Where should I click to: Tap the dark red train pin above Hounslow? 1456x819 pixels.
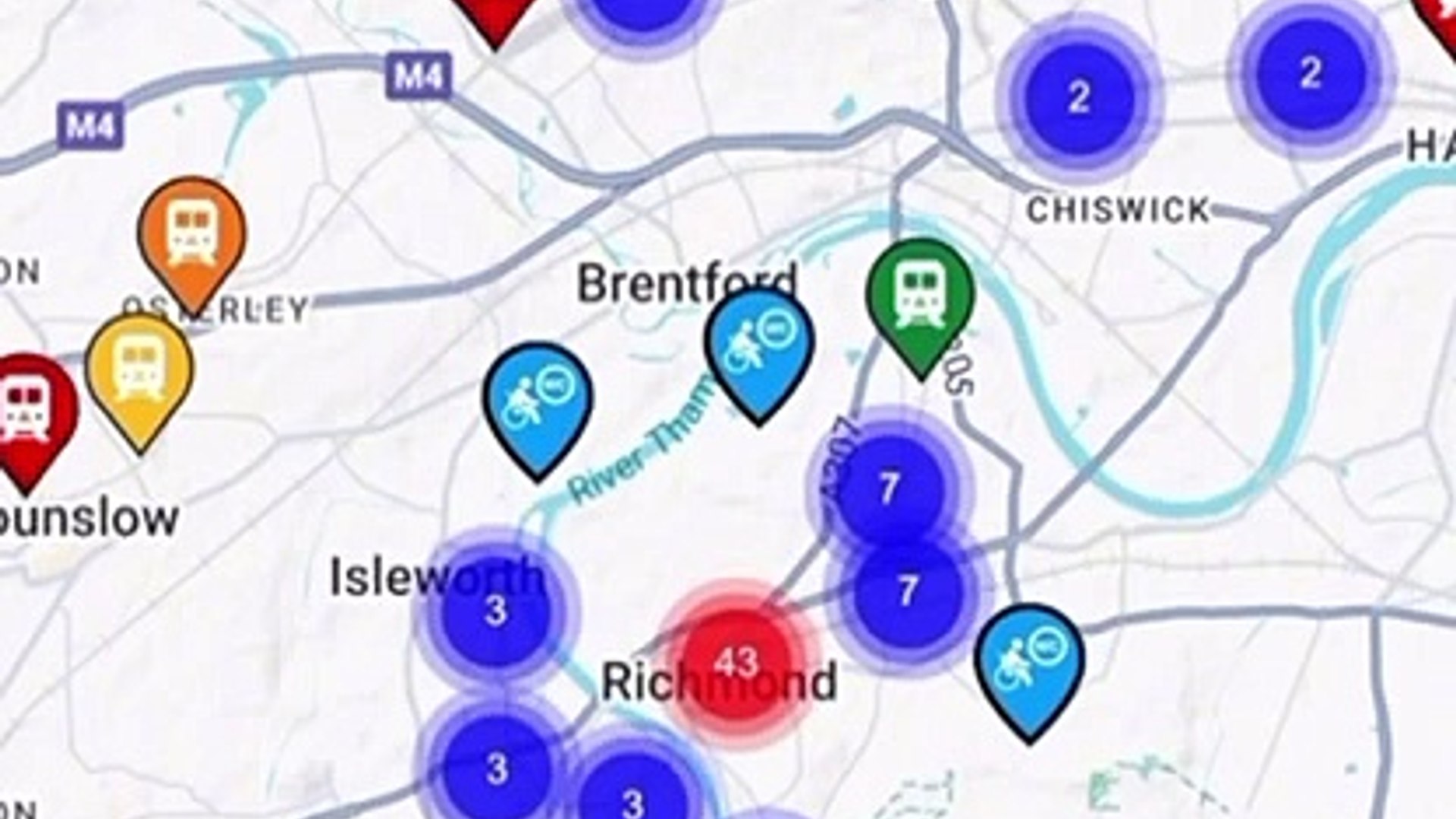click(x=27, y=409)
